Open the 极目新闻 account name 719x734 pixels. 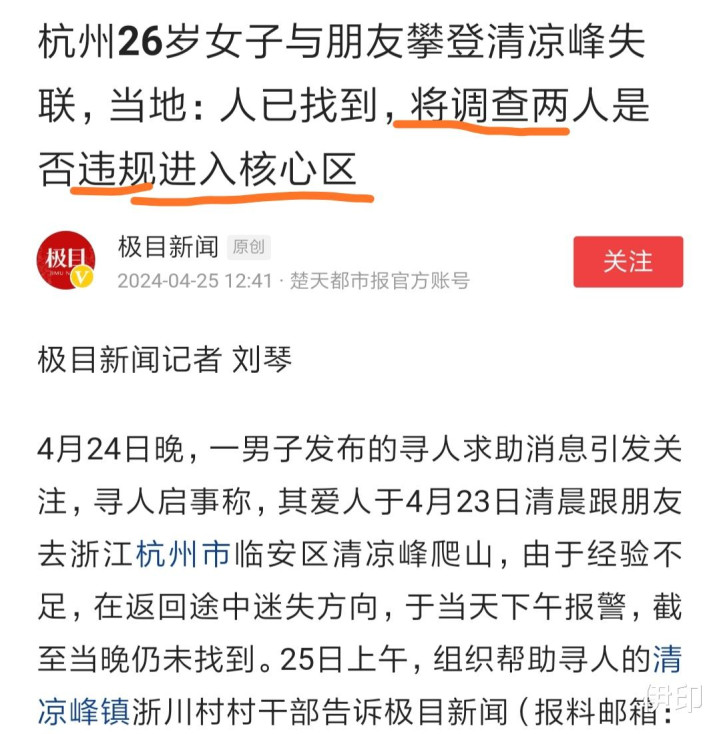(168, 247)
